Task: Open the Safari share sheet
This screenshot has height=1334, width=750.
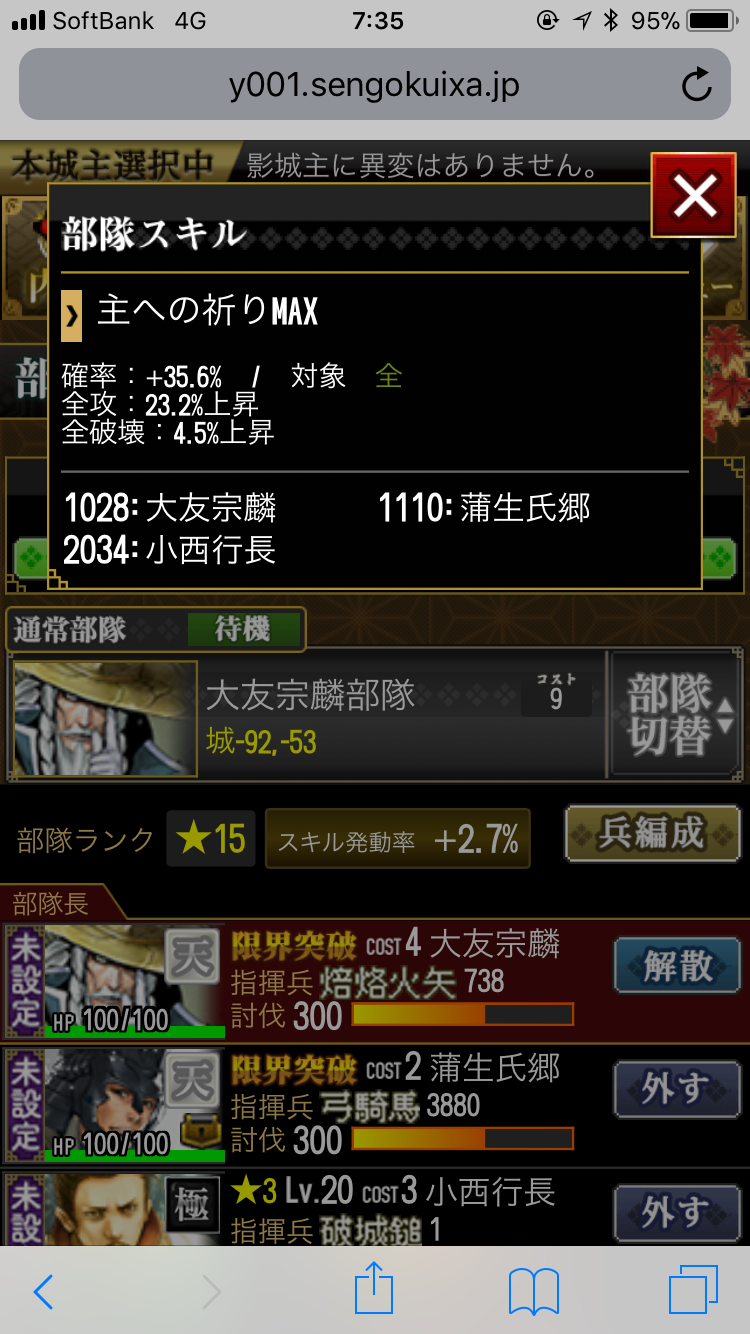Action: 375,1290
